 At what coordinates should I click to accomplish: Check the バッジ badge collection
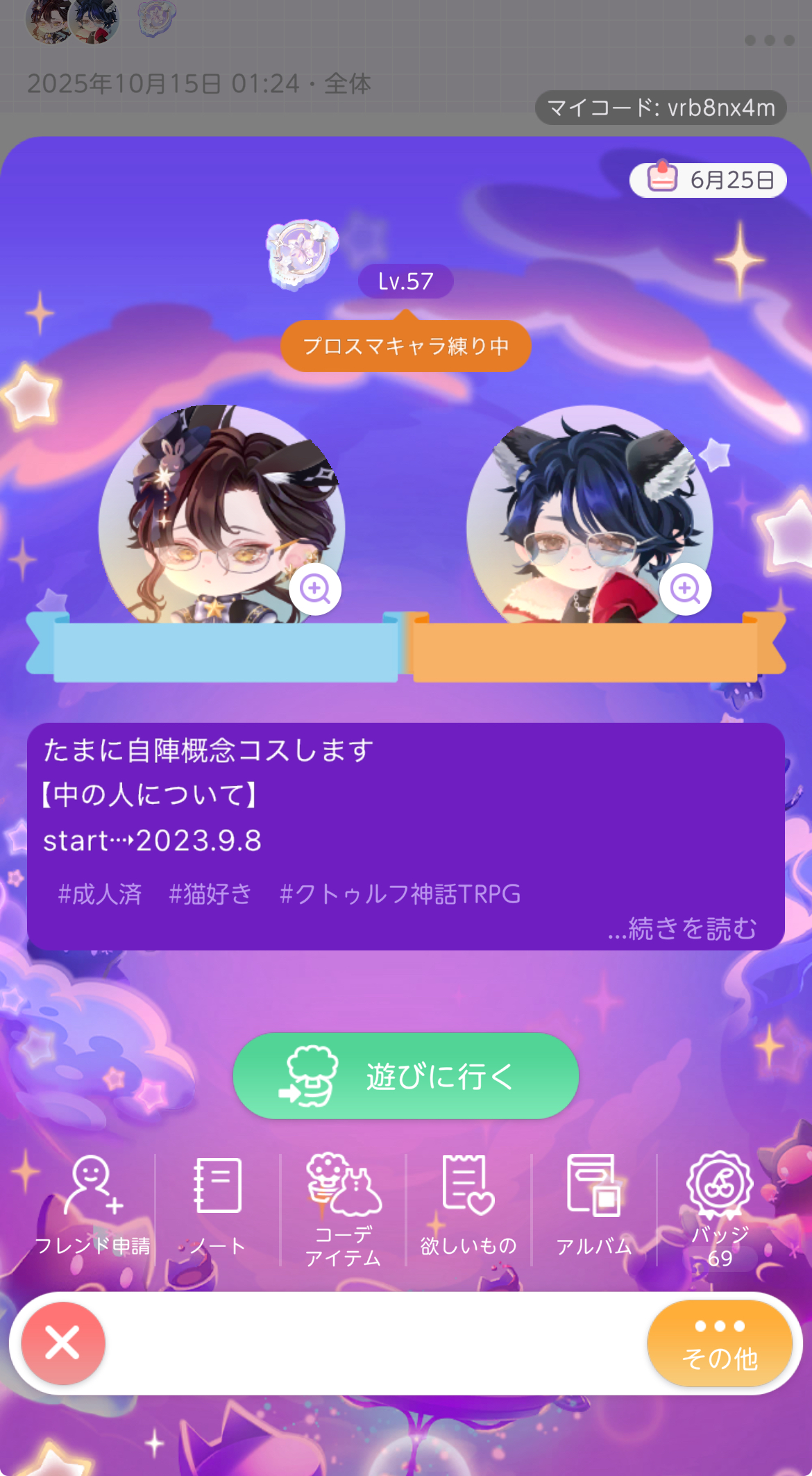coord(720,1209)
